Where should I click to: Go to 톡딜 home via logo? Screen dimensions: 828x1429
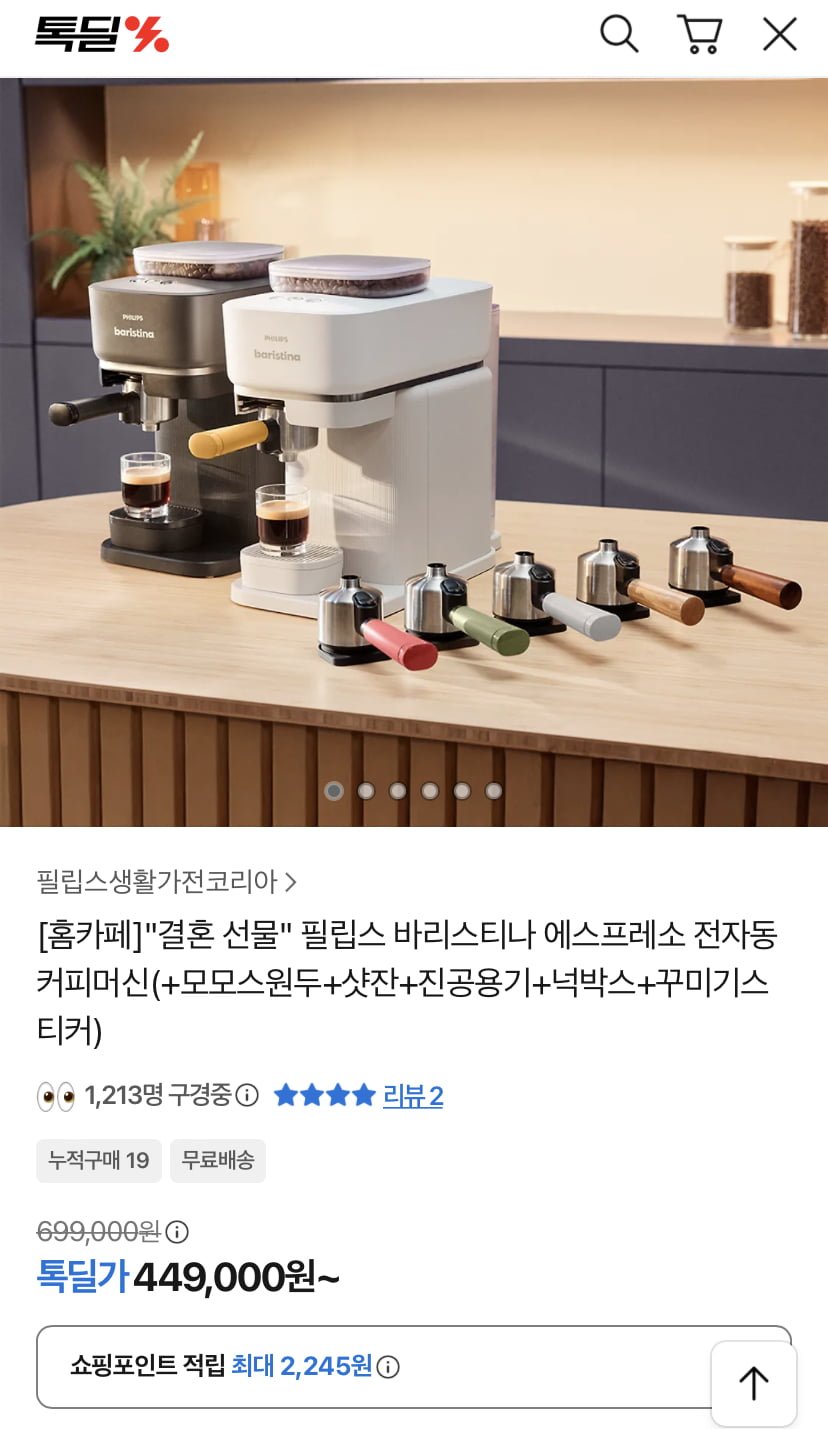[x=101, y=35]
